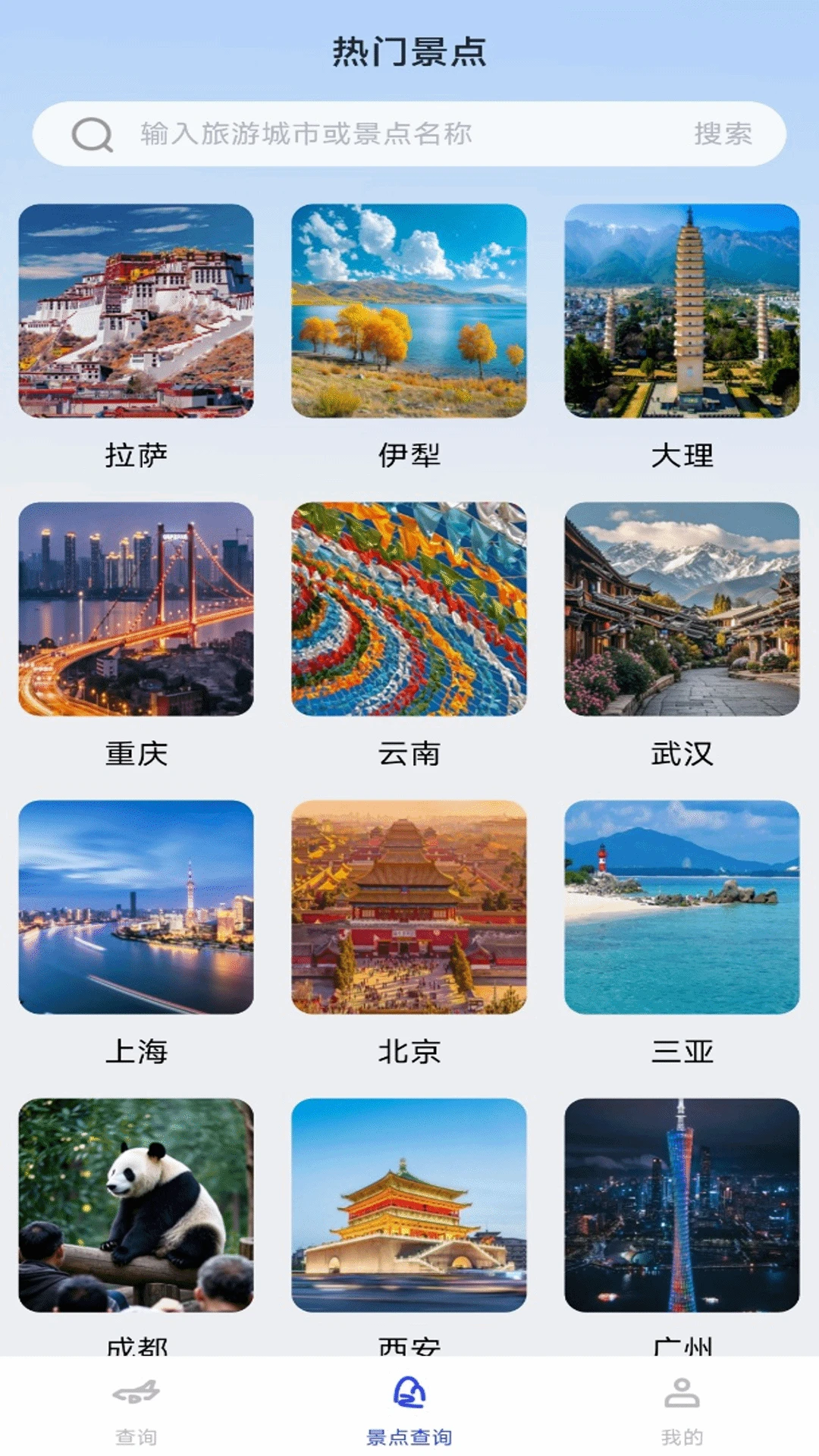Tap the 搜索 button
The image size is (819, 1456).
pyautogui.click(x=723, y=134)
